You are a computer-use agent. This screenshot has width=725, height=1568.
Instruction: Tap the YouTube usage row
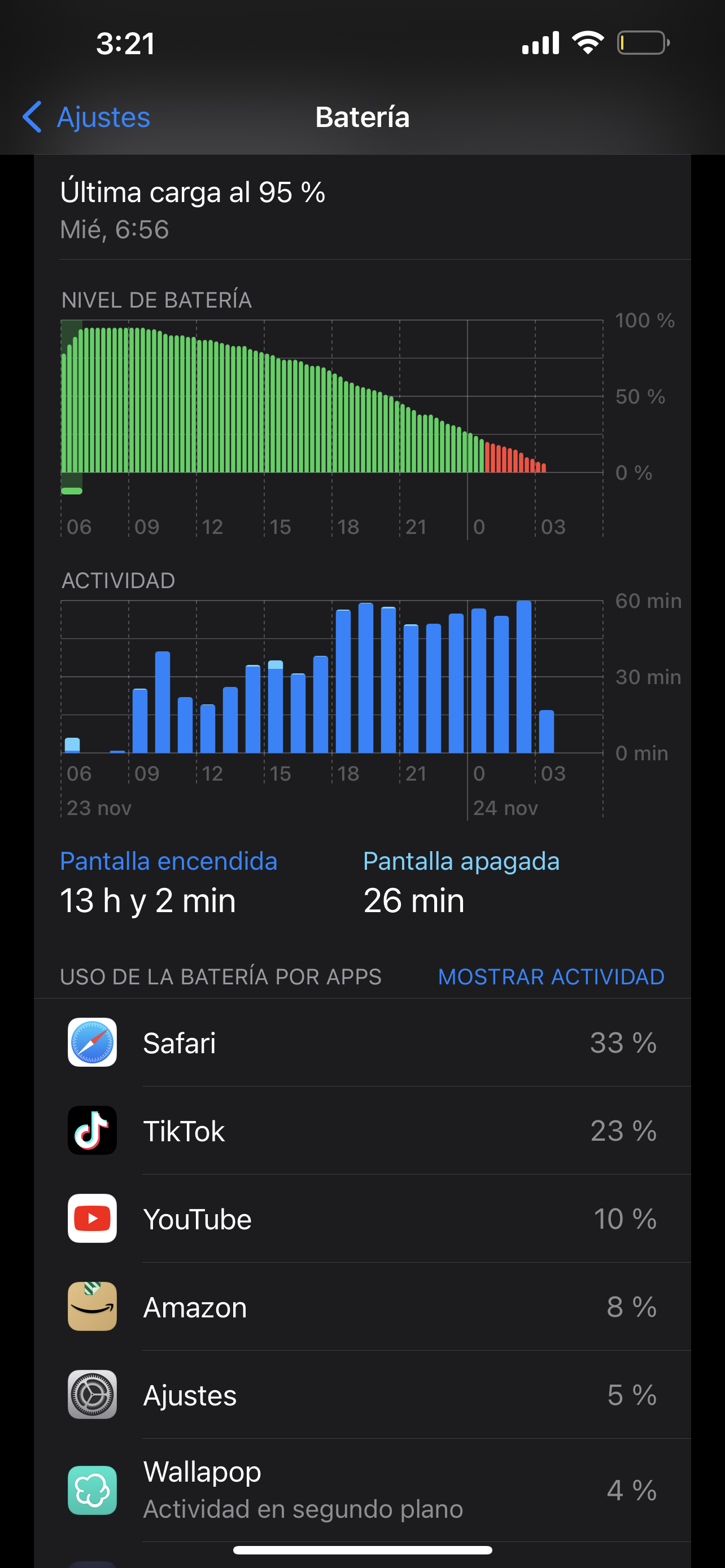click(362, 1219)
